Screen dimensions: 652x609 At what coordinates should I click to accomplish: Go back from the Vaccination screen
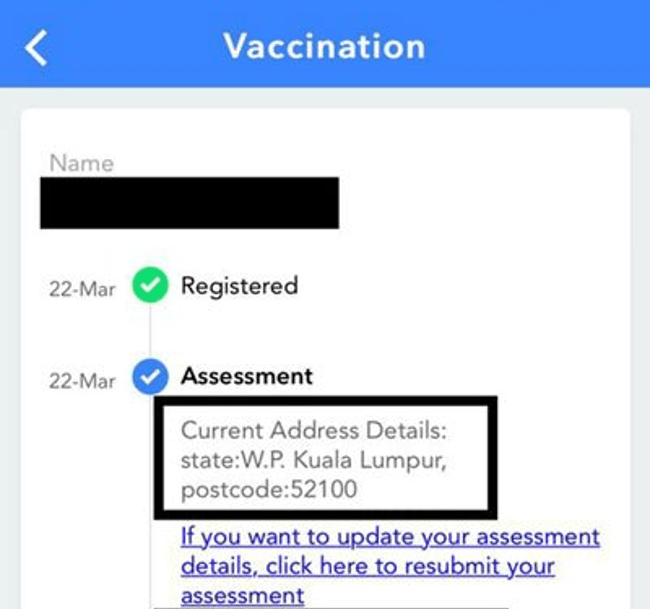(36, 47)
